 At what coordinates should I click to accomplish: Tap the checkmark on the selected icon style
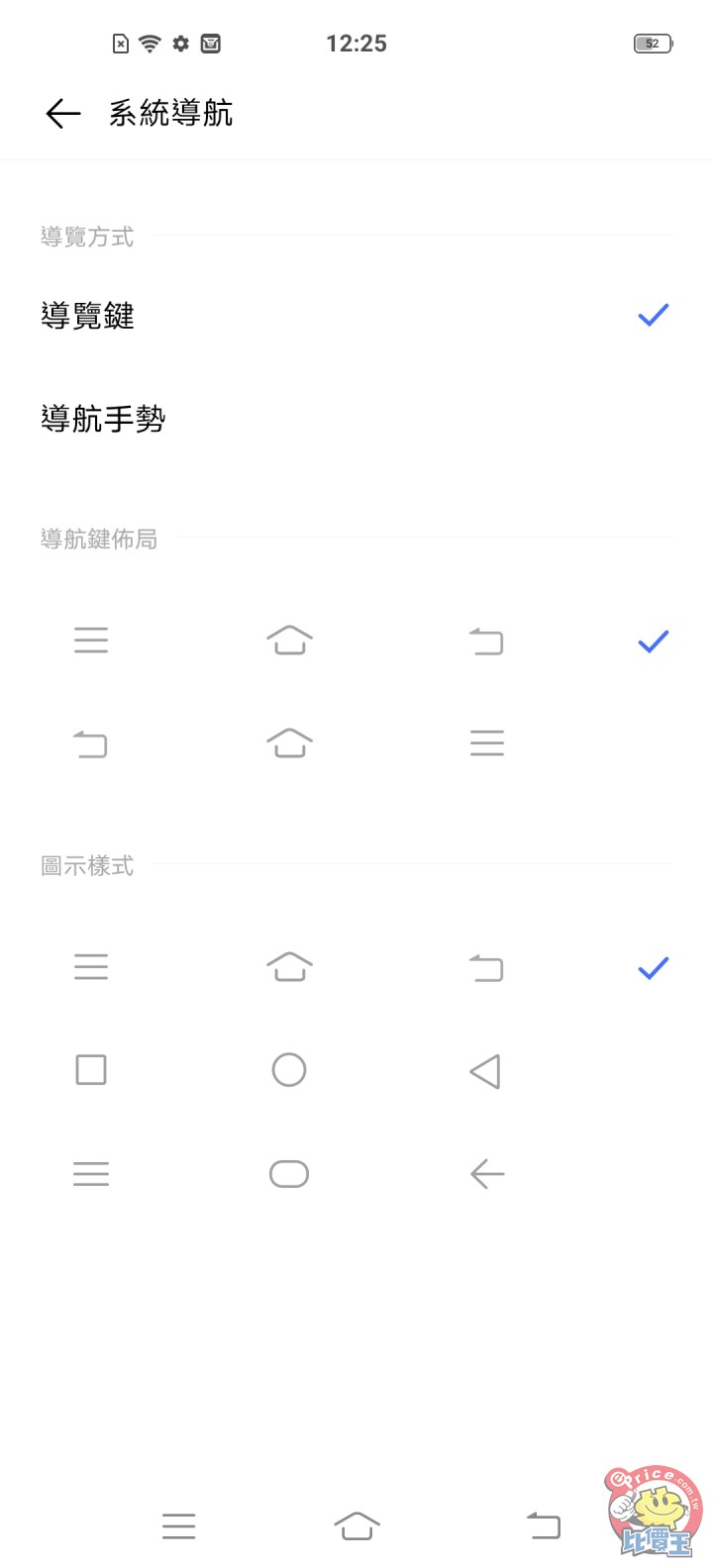point(652,967)
